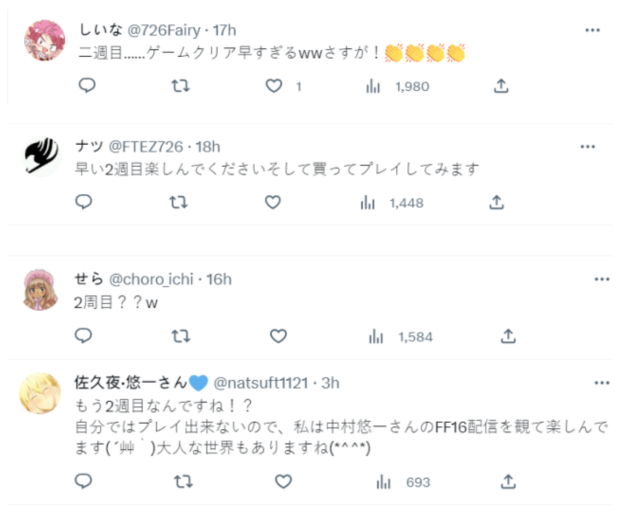
Task: Like しいな's tweet
Action: pos(275,87)
